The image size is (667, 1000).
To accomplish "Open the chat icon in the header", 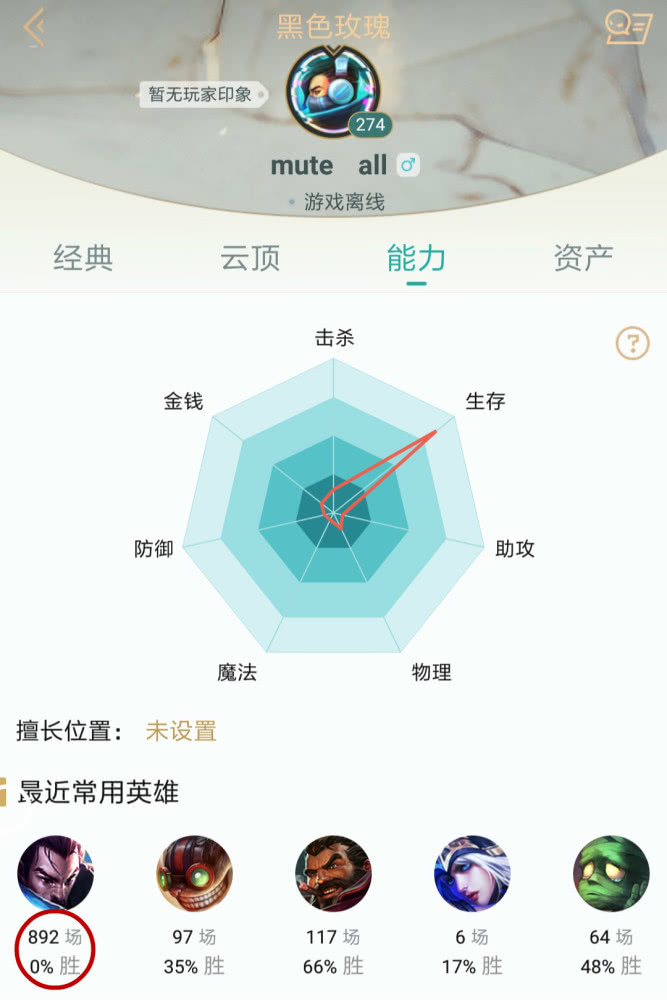I will tap(628, 27).
